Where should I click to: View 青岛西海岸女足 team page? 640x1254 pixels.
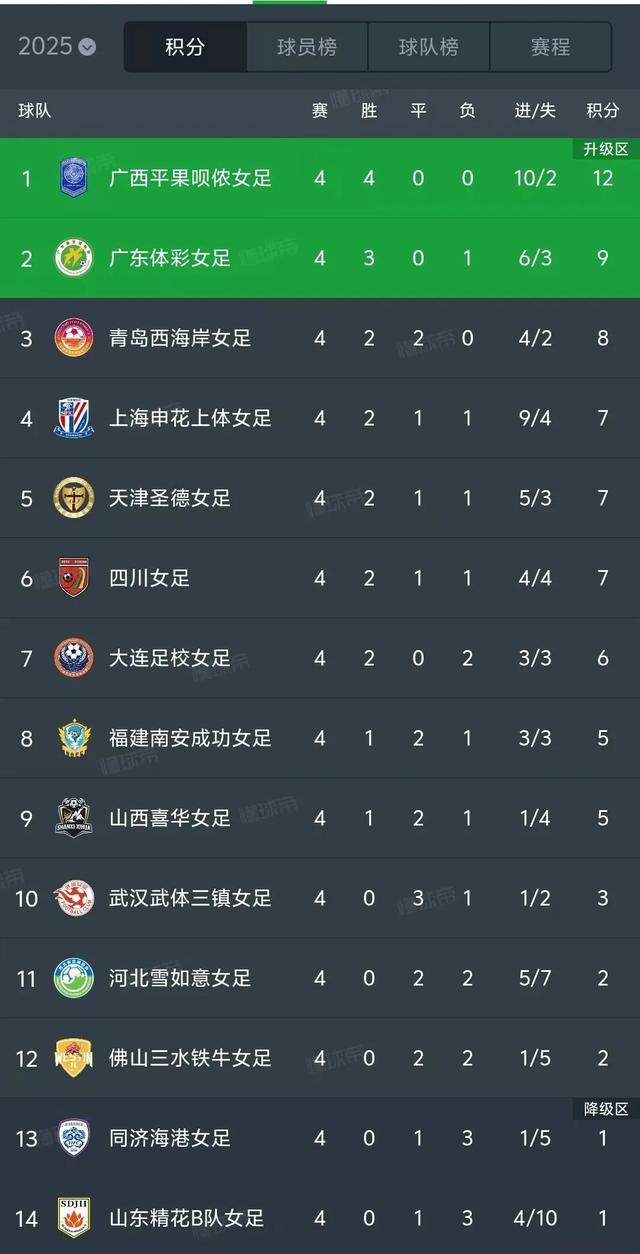click(320, 338)
